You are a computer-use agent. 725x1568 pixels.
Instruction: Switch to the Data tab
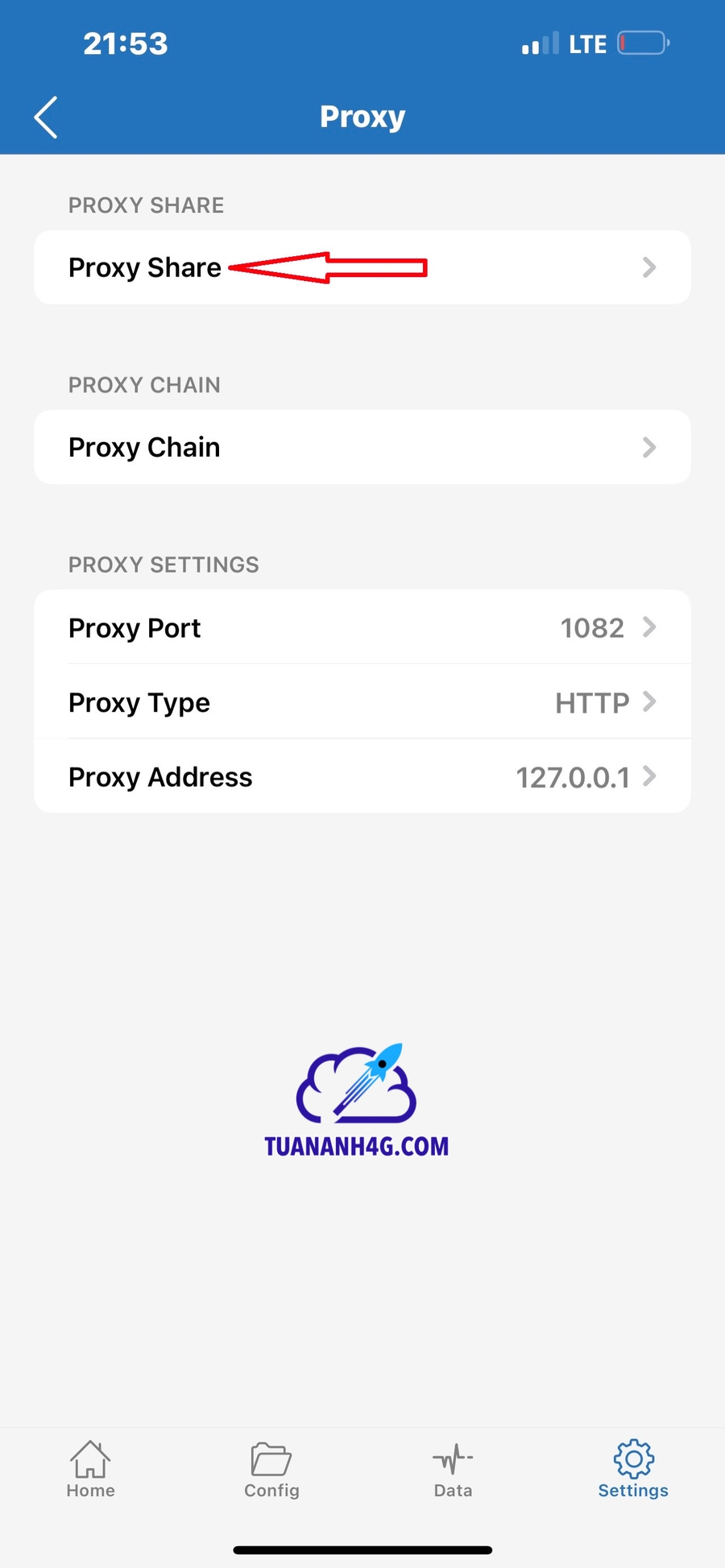click(x=453, y=1470)
